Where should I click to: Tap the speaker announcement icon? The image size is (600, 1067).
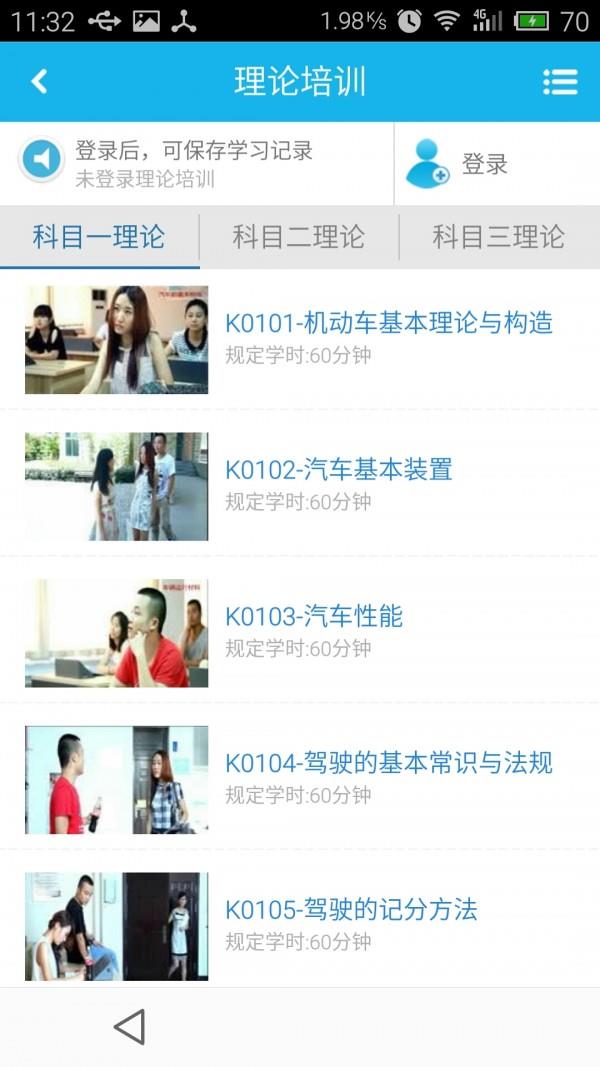tap(42, 160)
